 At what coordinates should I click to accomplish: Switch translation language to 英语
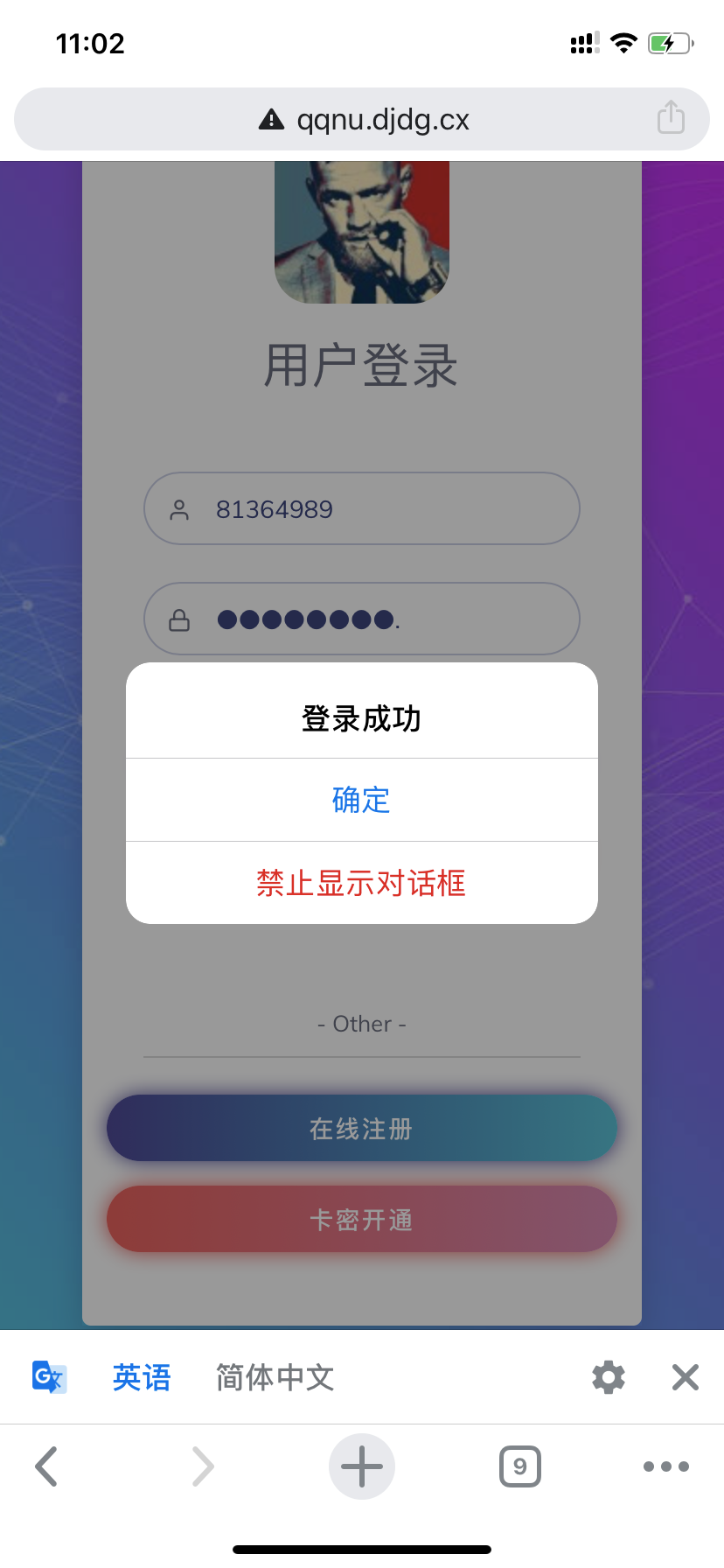(x=142, y=1377)
